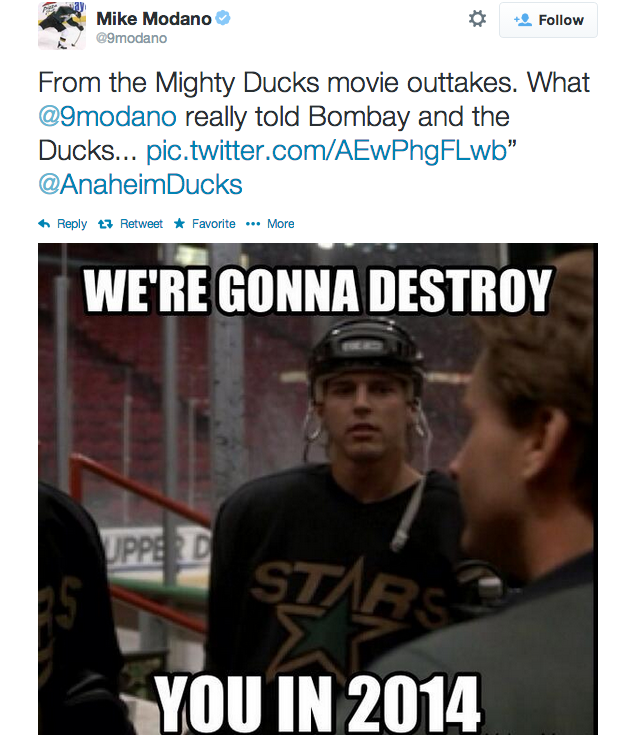Image resolution: width=635 pixels, height=735 pixels.
Task: Open Mike Modano's name link
Action: click(x=154, y=18)
